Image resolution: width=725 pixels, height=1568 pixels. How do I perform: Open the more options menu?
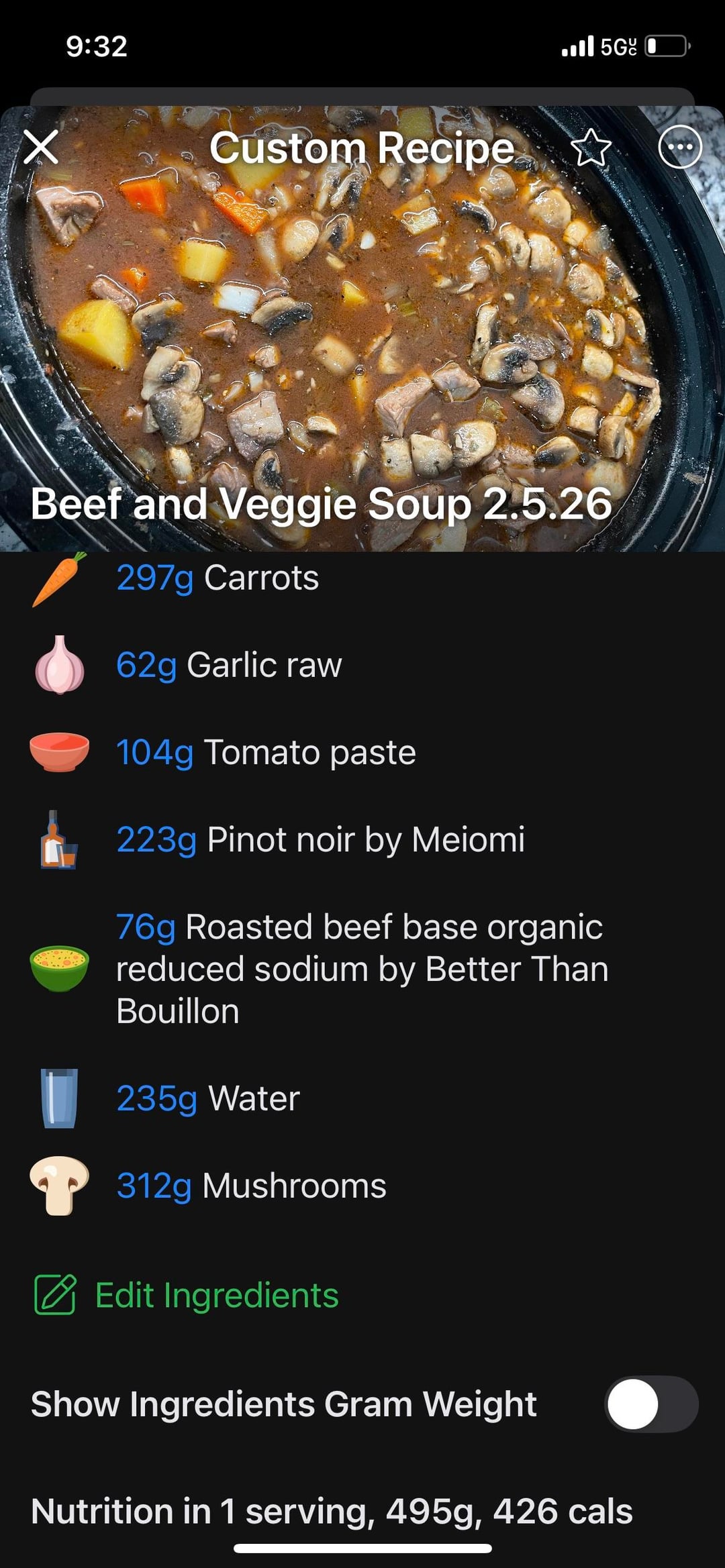(x=680, y=147)
